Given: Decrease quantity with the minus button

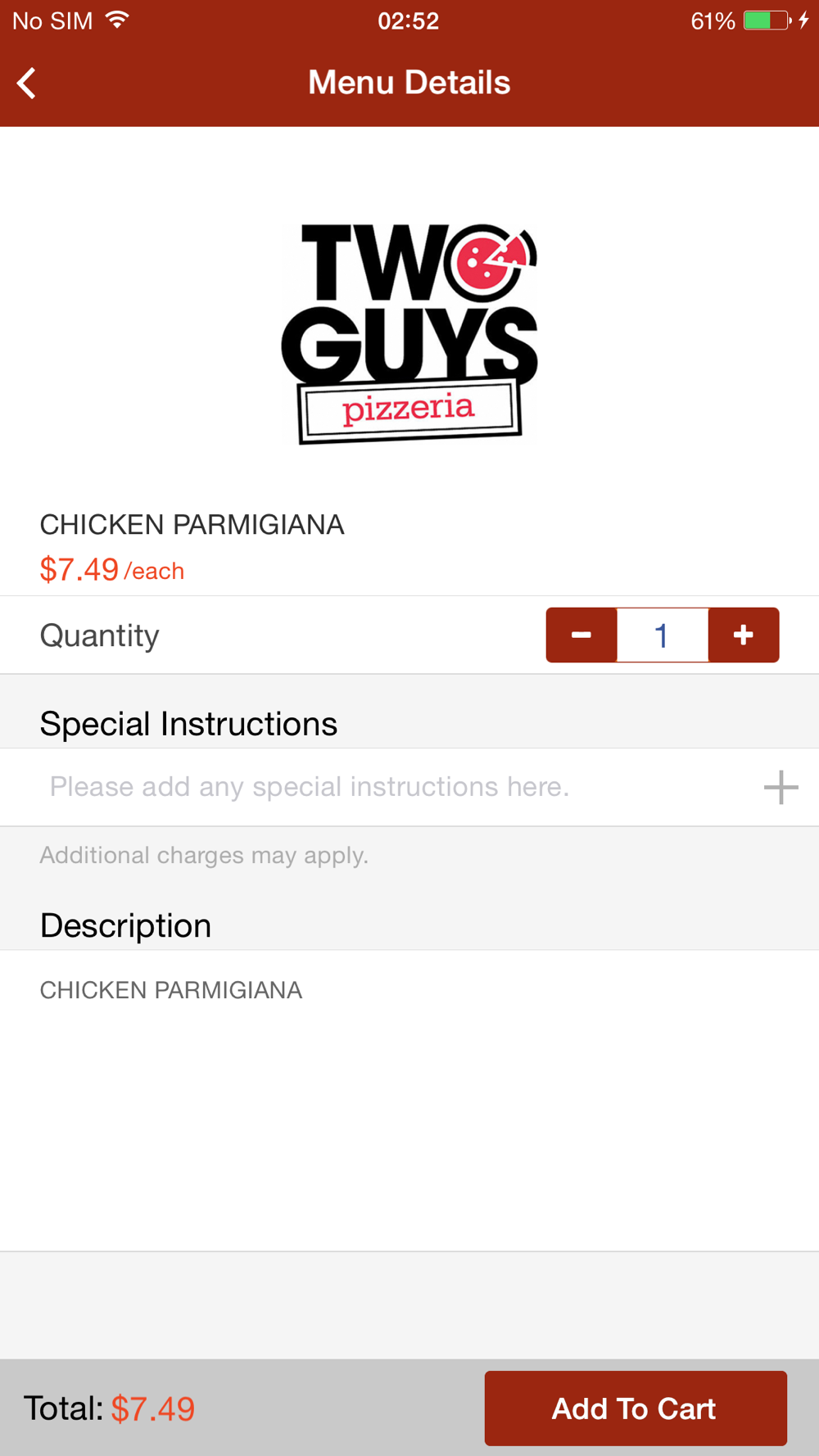Looking at the screenshot, I should click(581, 635).
